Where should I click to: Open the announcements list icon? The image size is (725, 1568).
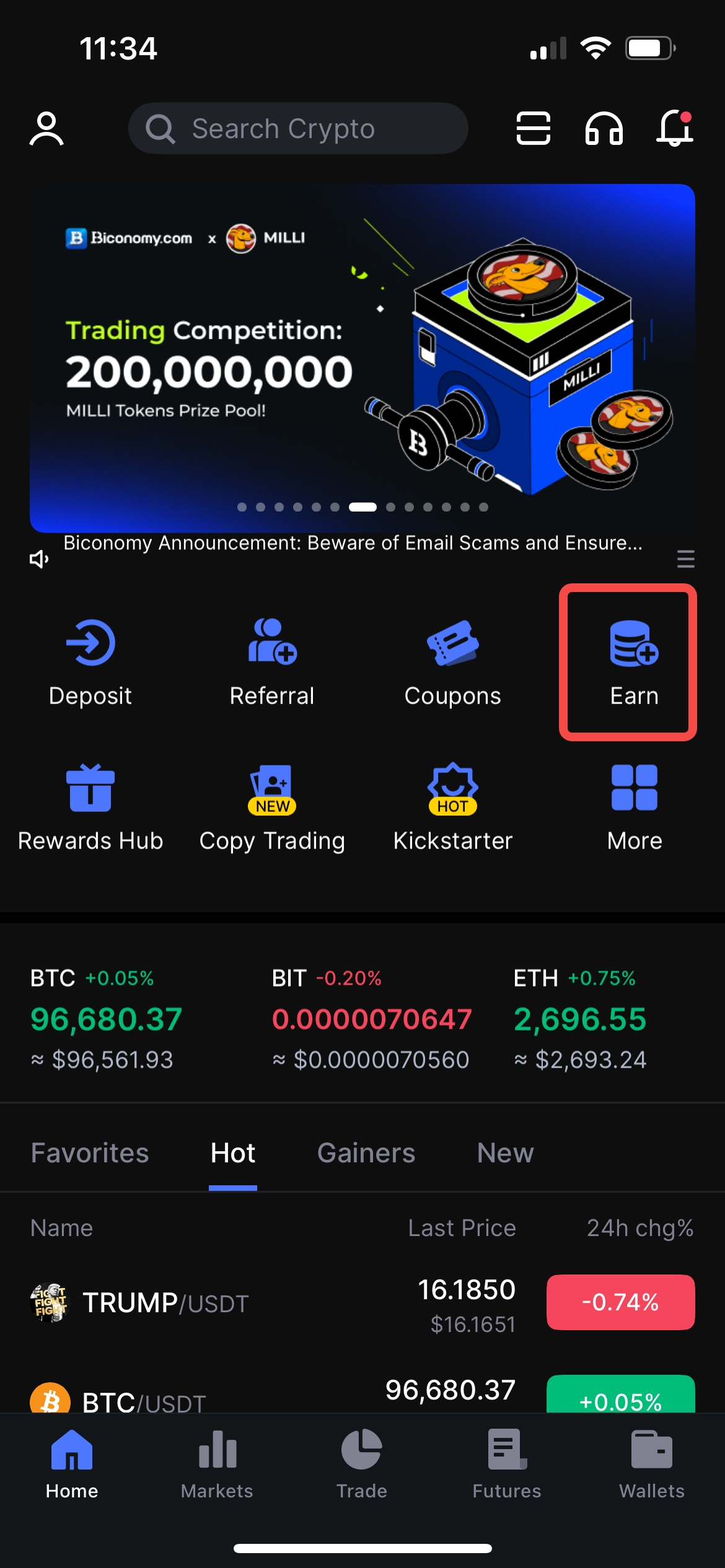coord(685,559)
